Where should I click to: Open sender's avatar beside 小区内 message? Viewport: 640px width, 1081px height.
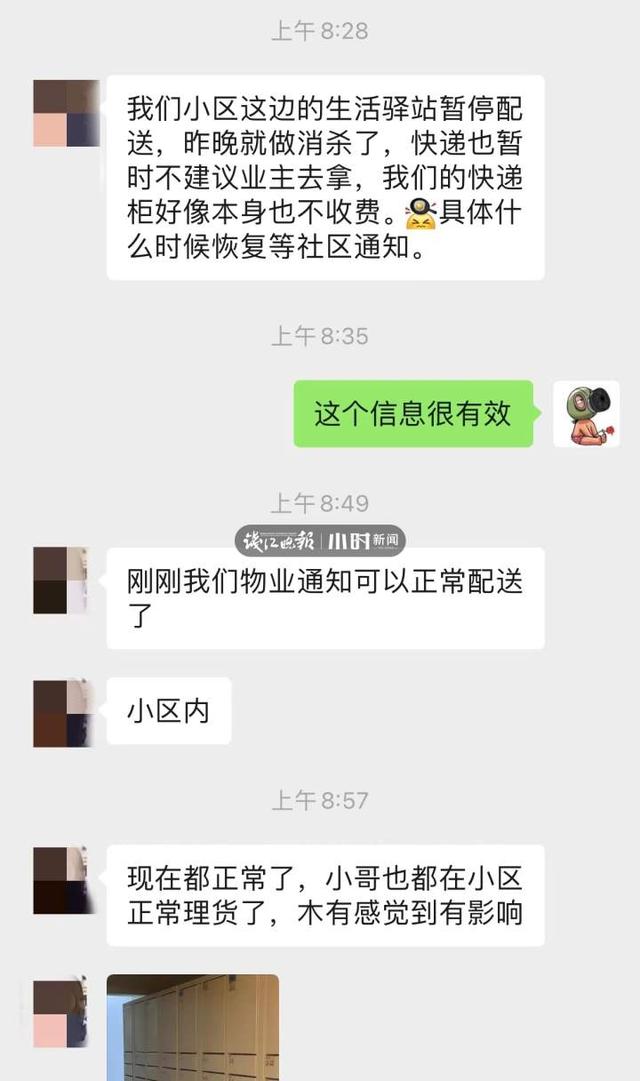(x=63, y=713)
